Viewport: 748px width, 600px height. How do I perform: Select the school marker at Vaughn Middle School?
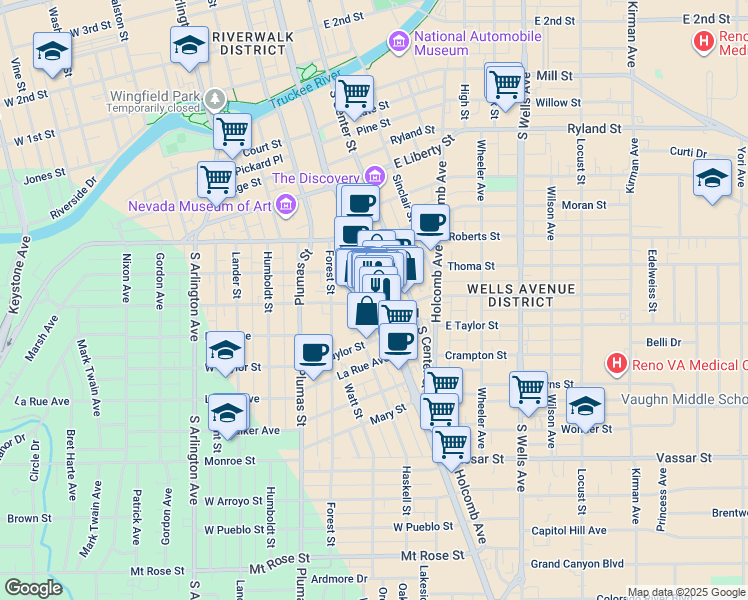coord(586,406)
